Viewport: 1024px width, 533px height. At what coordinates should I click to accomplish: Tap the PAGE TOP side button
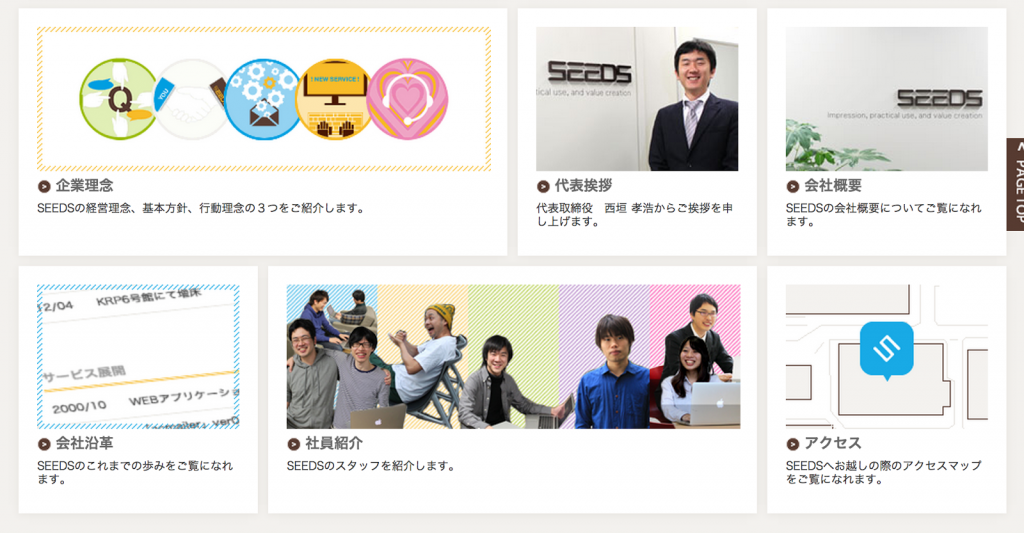(x=1015, y=185)
